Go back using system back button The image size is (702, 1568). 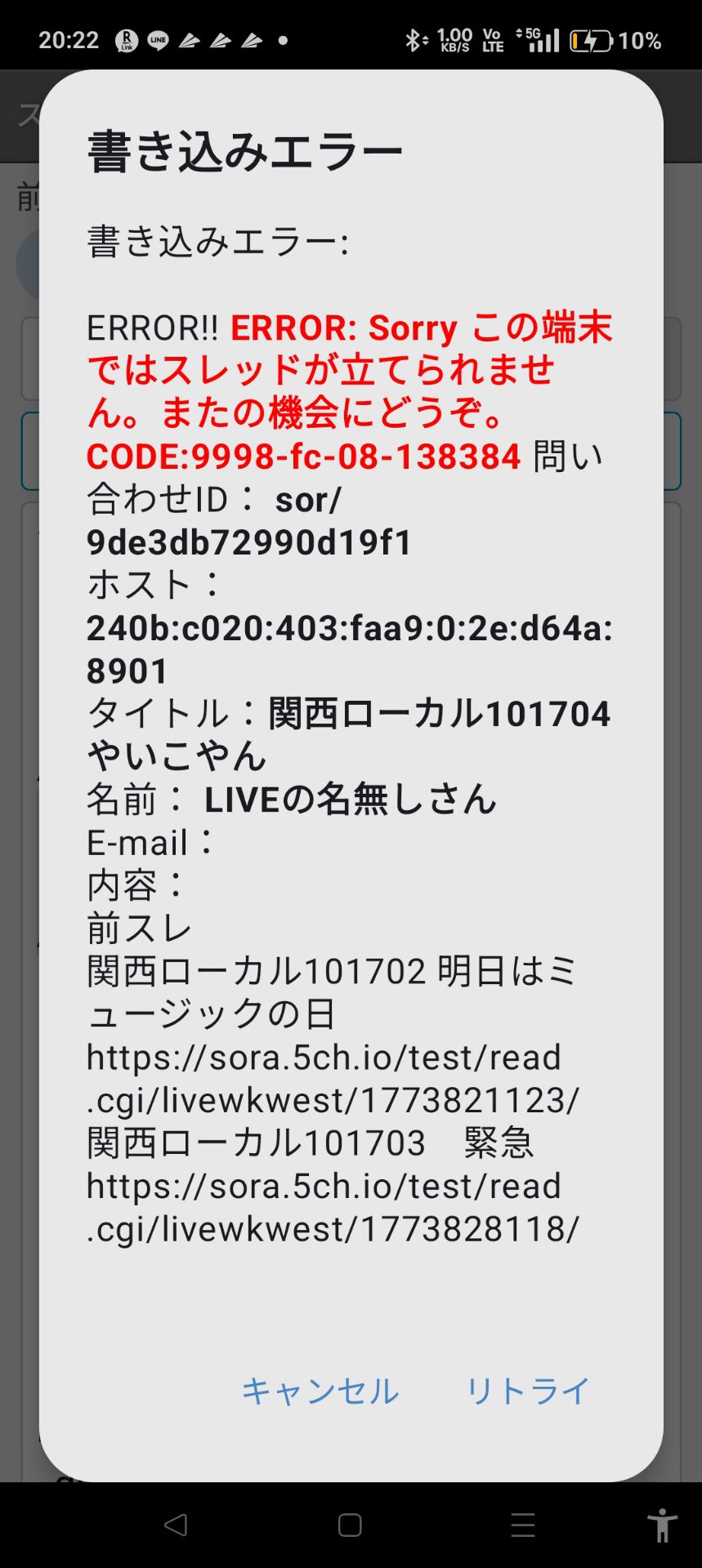pos(176,1525)
